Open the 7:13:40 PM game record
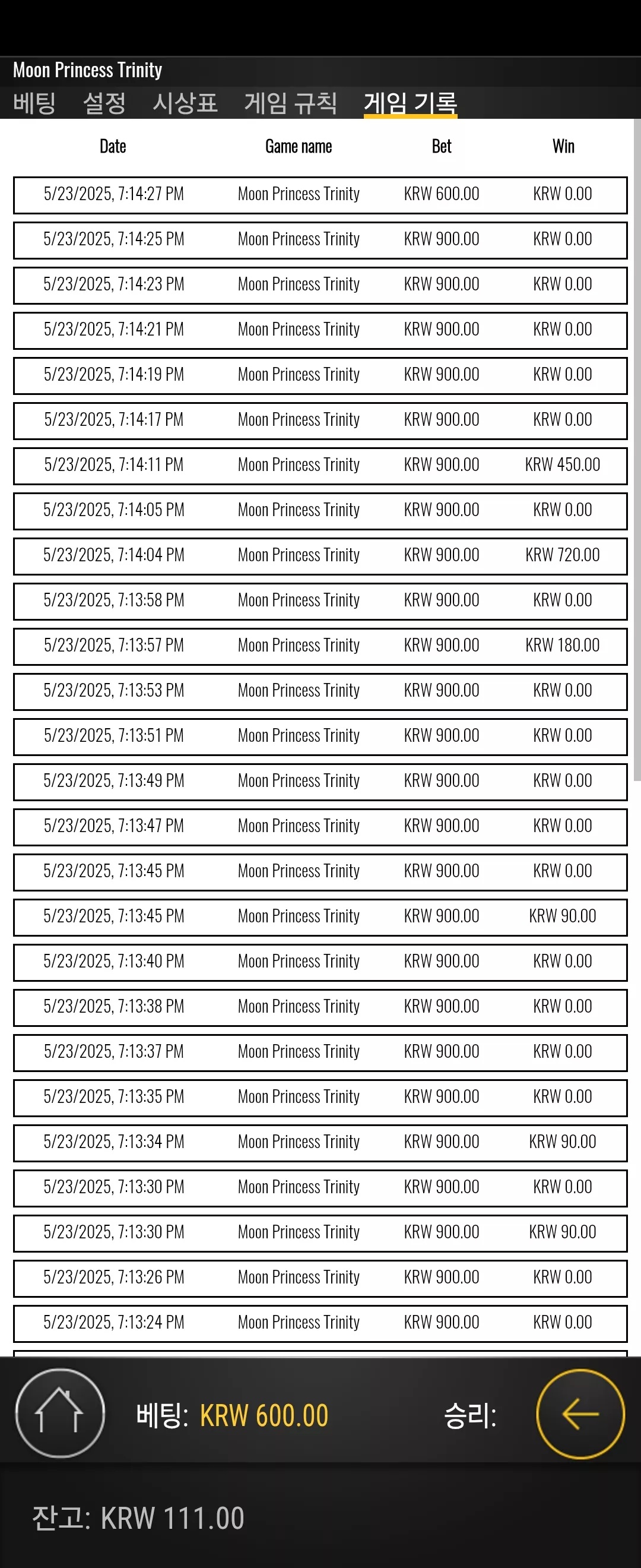Image resolution: width=641 pixels, height=1568 pixels. pos(320,962)
